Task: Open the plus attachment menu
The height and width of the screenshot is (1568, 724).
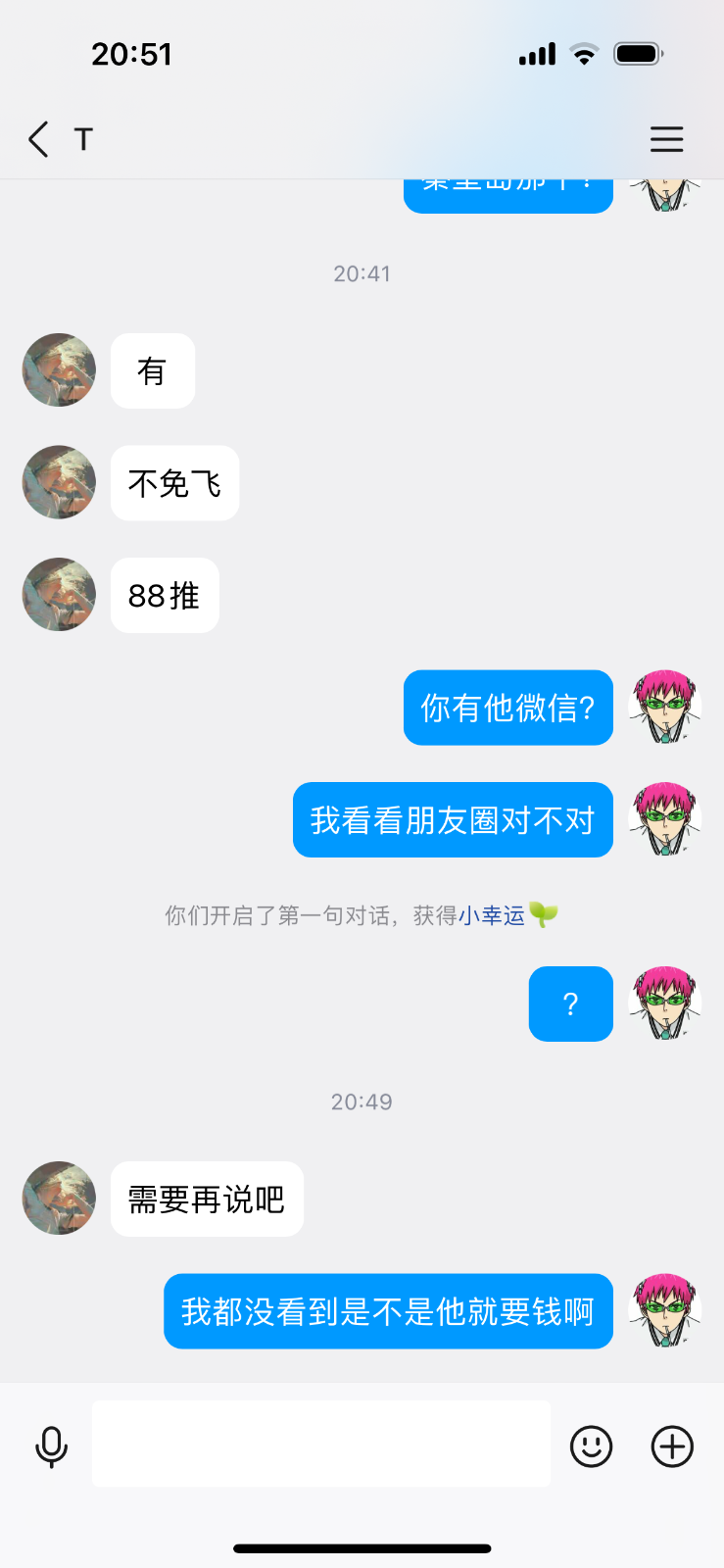Action: tap(672, 1446)
